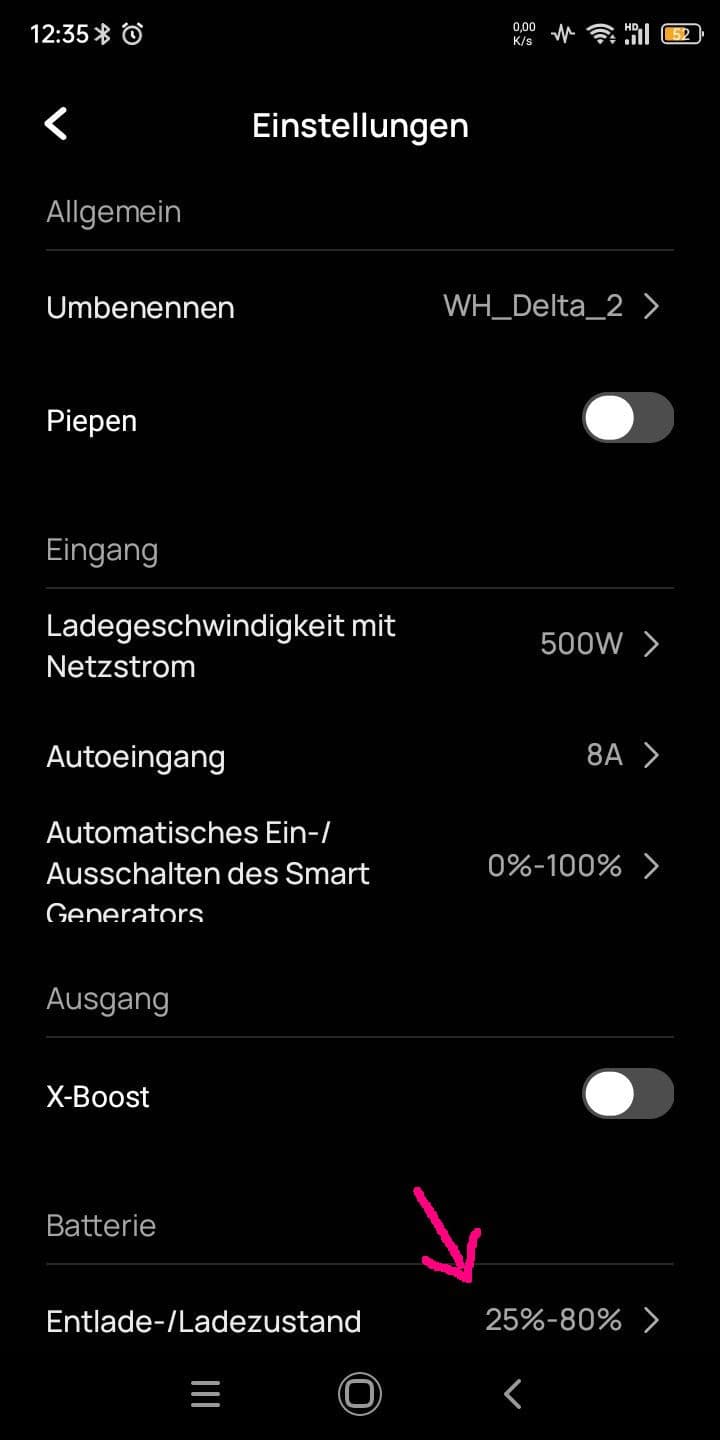Open Ladegeschwindigkeit mit Netzstrom setting
This screenshot has height=1440, width=720.
(x=360, y=645)
